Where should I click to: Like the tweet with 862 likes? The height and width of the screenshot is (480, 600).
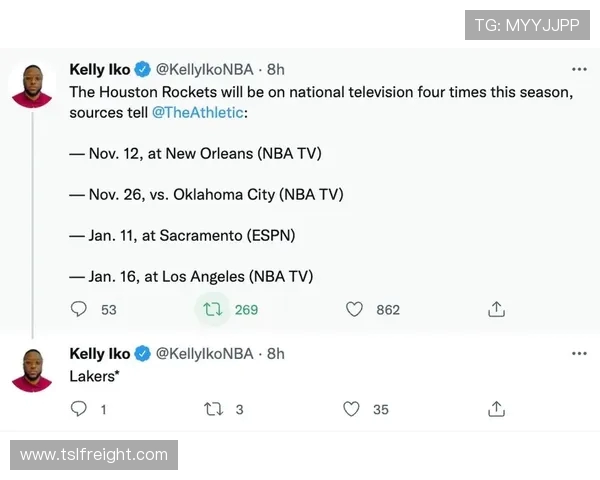coord(354,310)
